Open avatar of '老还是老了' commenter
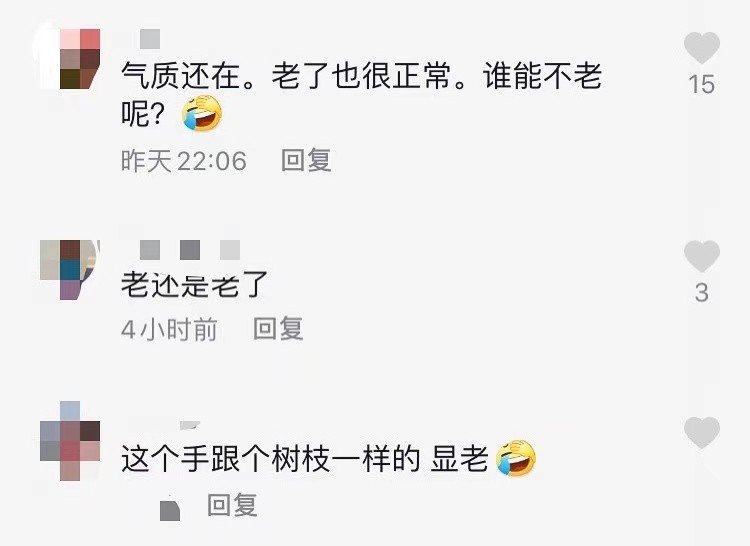The image size is (750, 546). click(x=68, y=268)
